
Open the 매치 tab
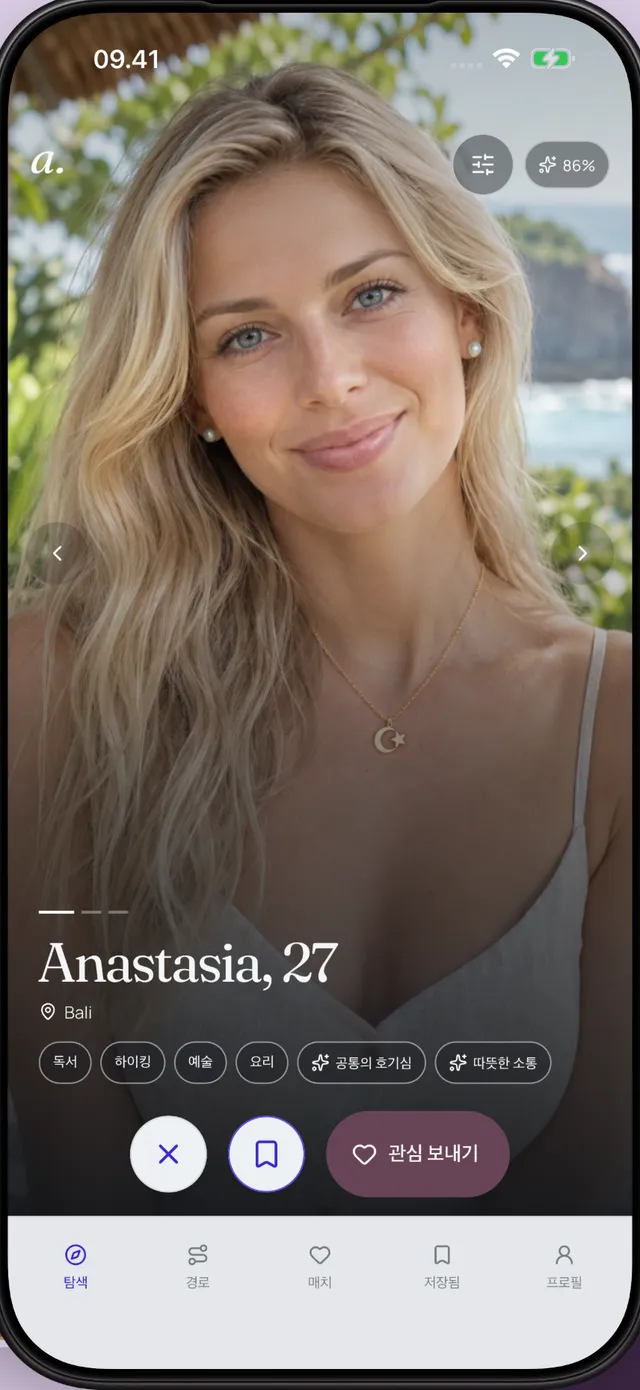pyautogui.click(x=320, y=1267)
